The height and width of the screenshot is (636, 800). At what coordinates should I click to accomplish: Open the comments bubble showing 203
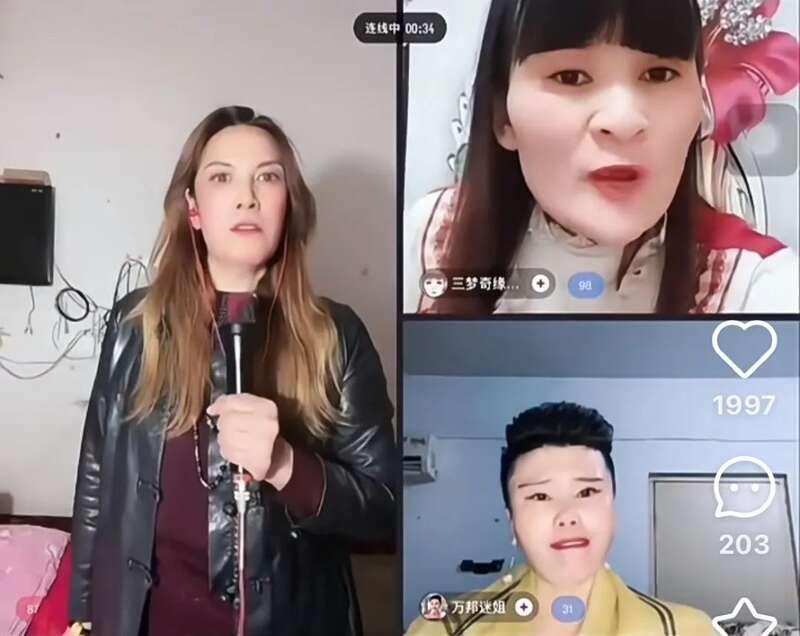(x=744, y=489)
